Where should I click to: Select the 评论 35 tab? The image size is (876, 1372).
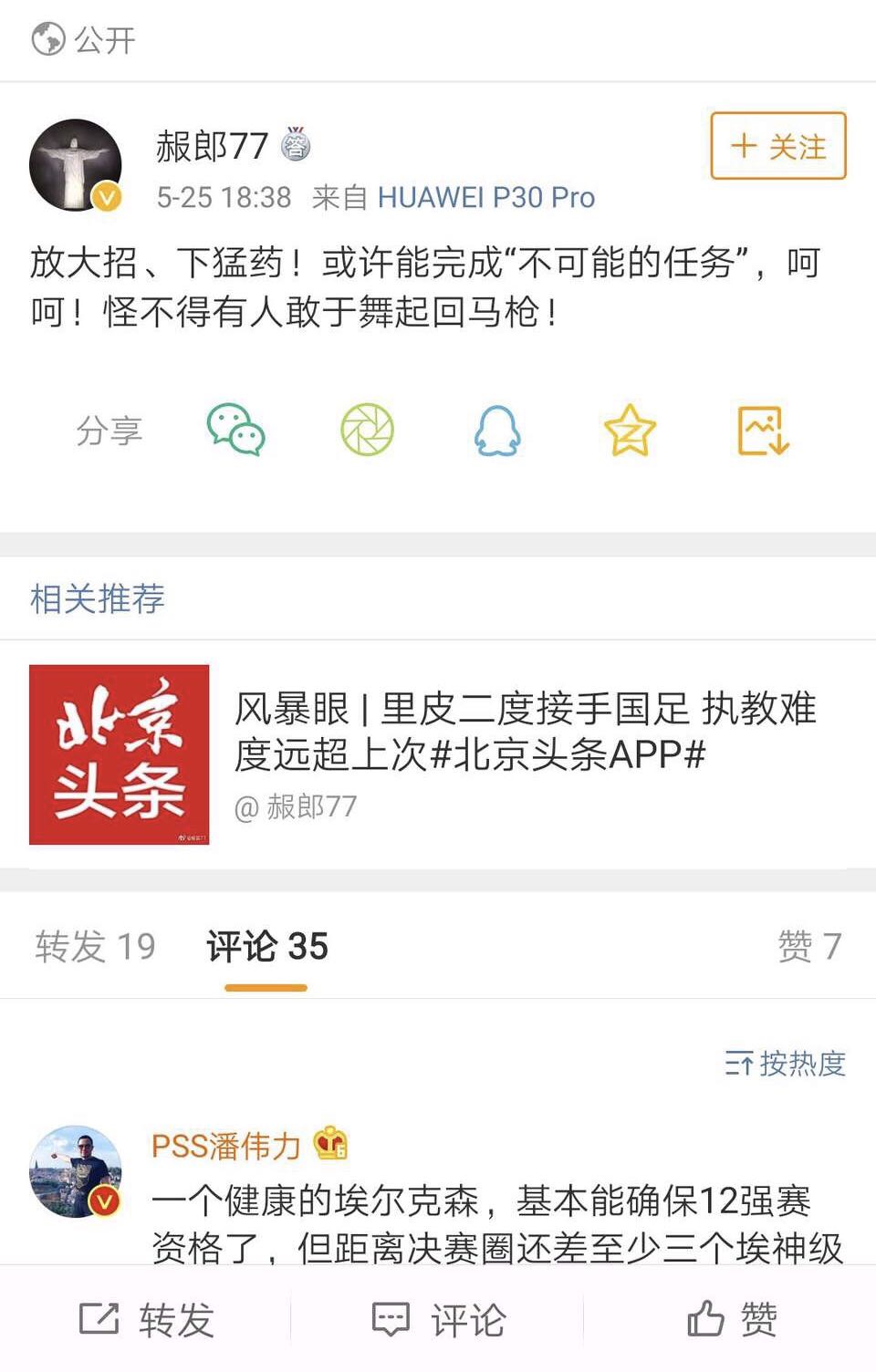266,946
